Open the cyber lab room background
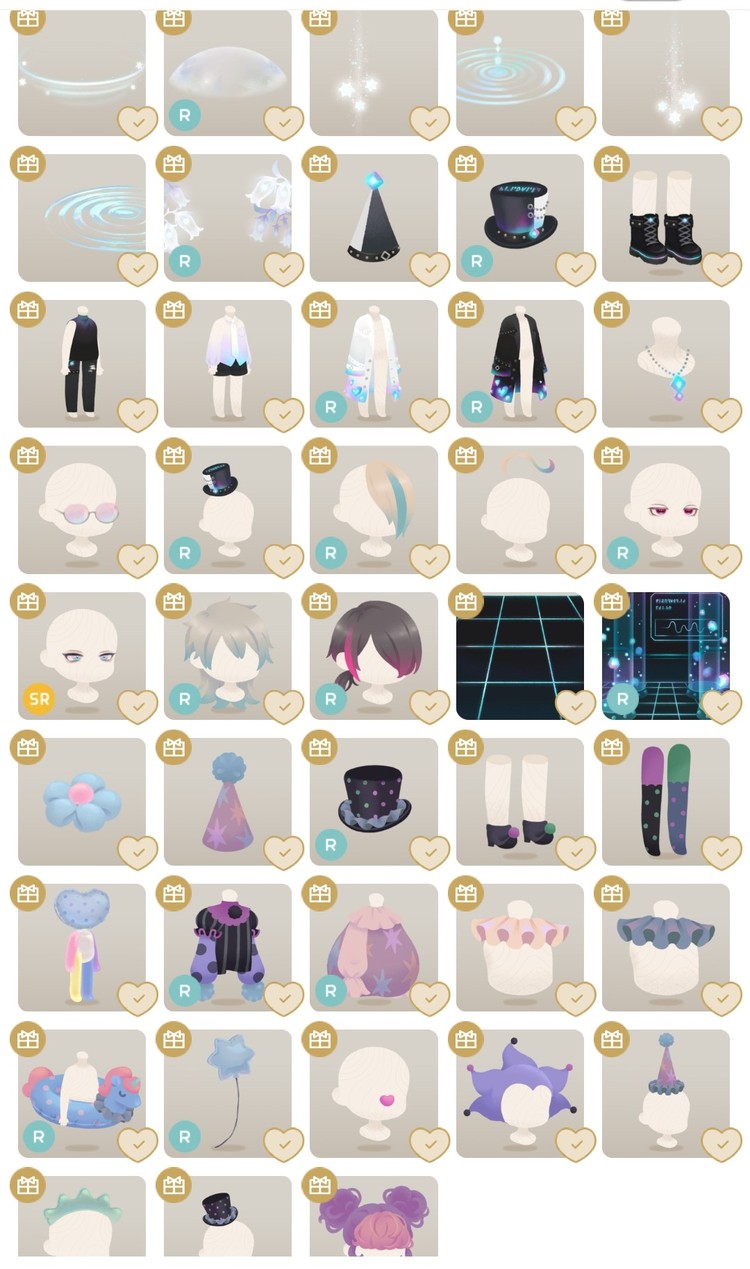This screenshot has width=750, height=1269. pos(665,654)
